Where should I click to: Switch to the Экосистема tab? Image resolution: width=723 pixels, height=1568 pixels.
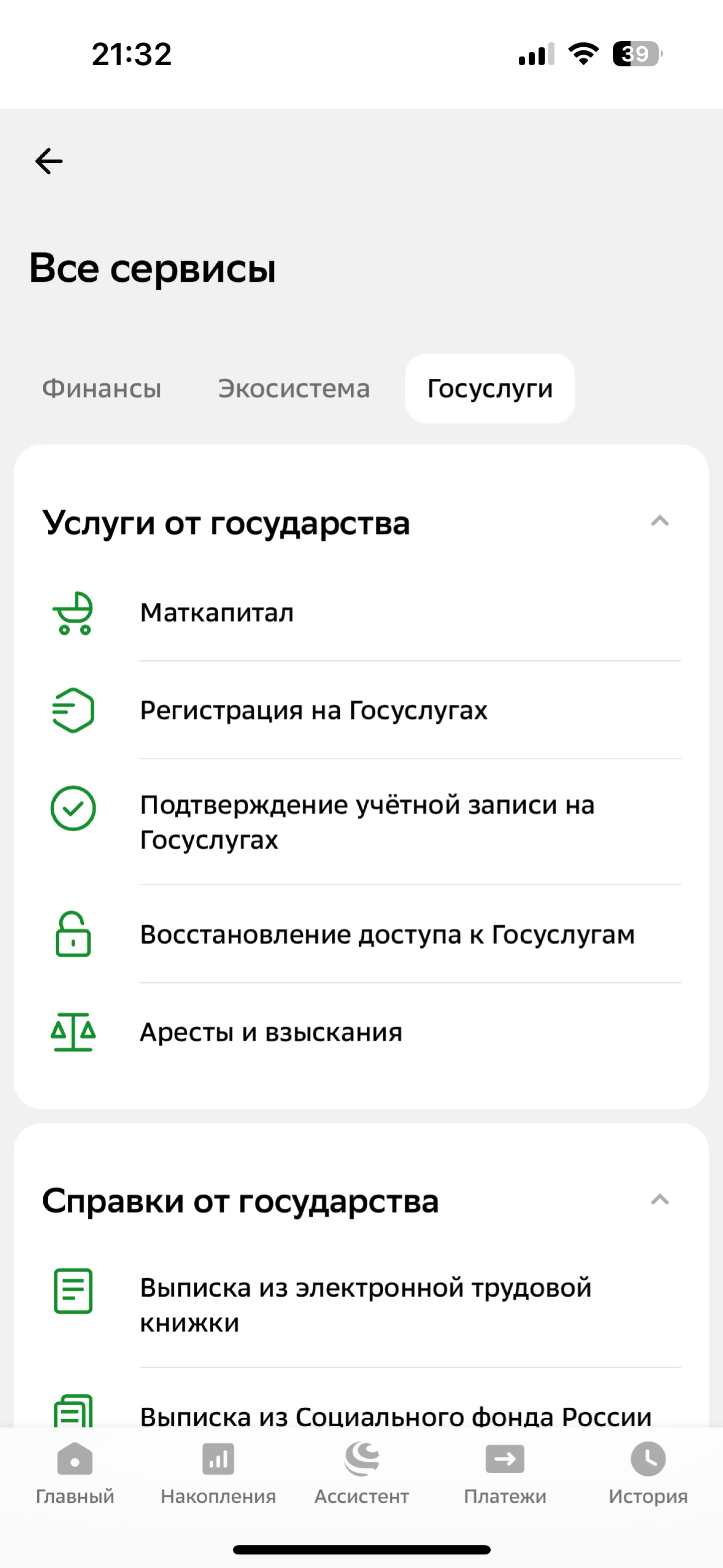[x=294, y=388]
